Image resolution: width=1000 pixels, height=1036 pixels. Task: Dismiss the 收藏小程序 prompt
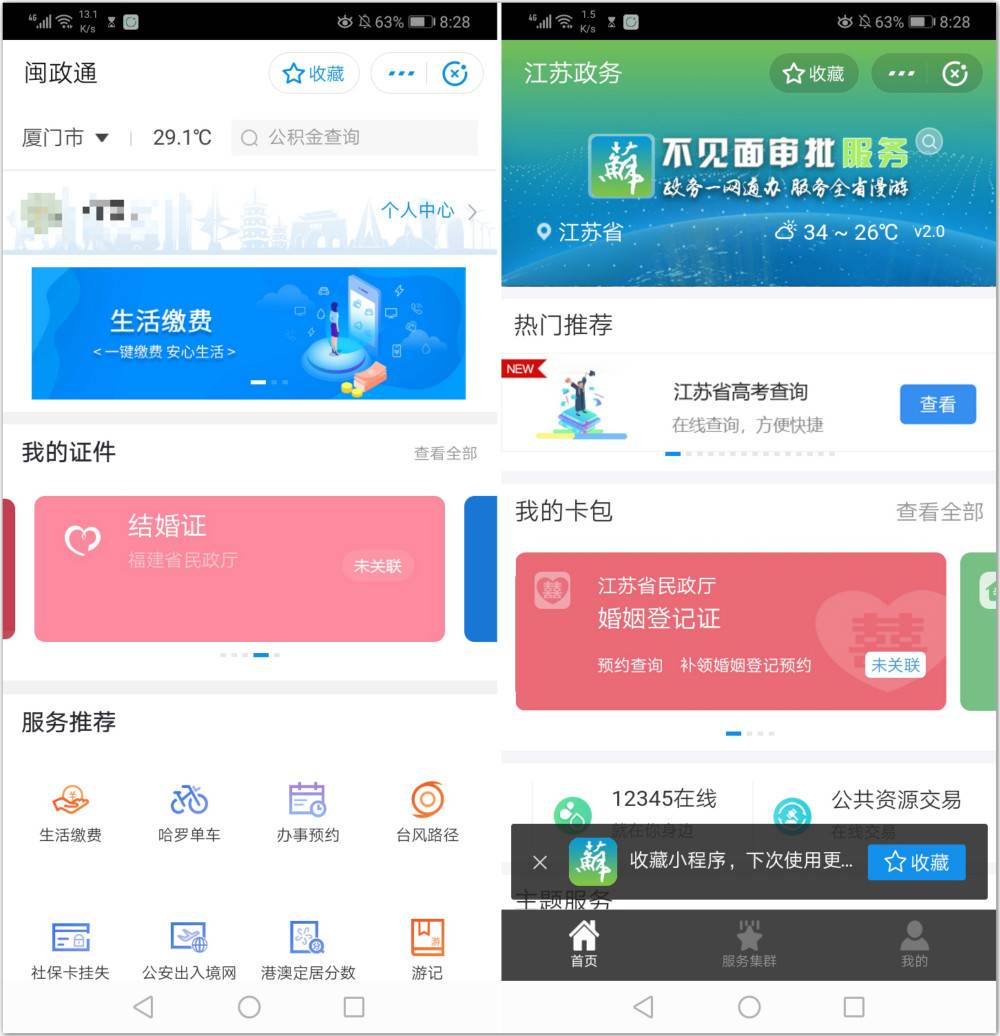click(540, 862)
